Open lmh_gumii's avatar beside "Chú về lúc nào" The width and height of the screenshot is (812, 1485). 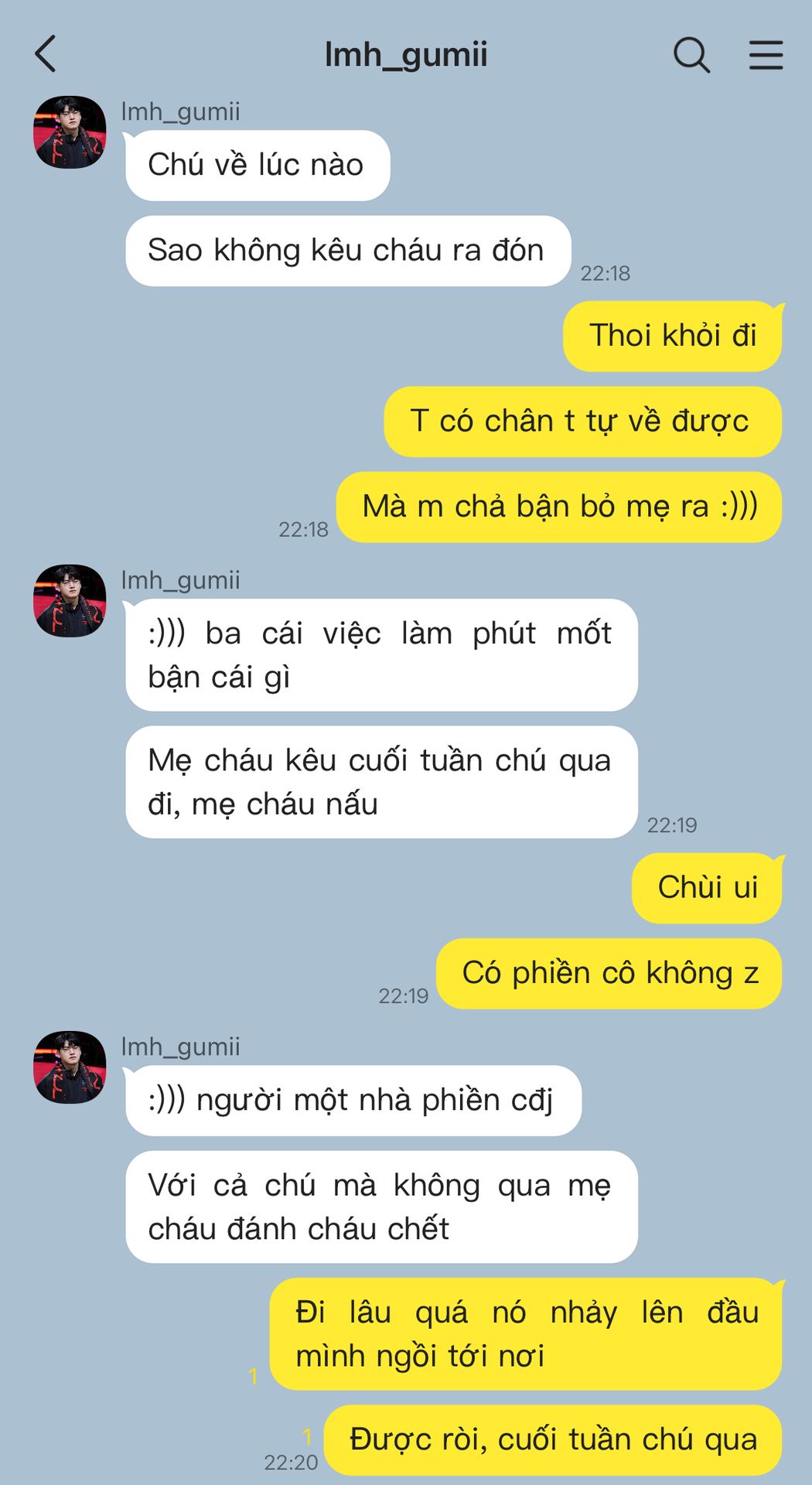(70, 132)
